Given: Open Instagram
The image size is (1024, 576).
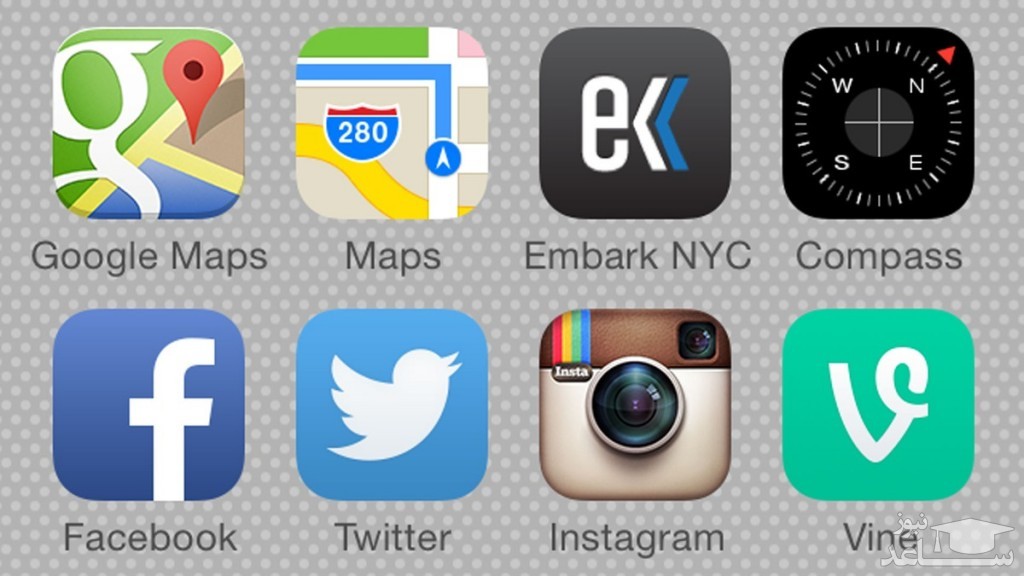Looking at the screenshot, I should point(635,404).
